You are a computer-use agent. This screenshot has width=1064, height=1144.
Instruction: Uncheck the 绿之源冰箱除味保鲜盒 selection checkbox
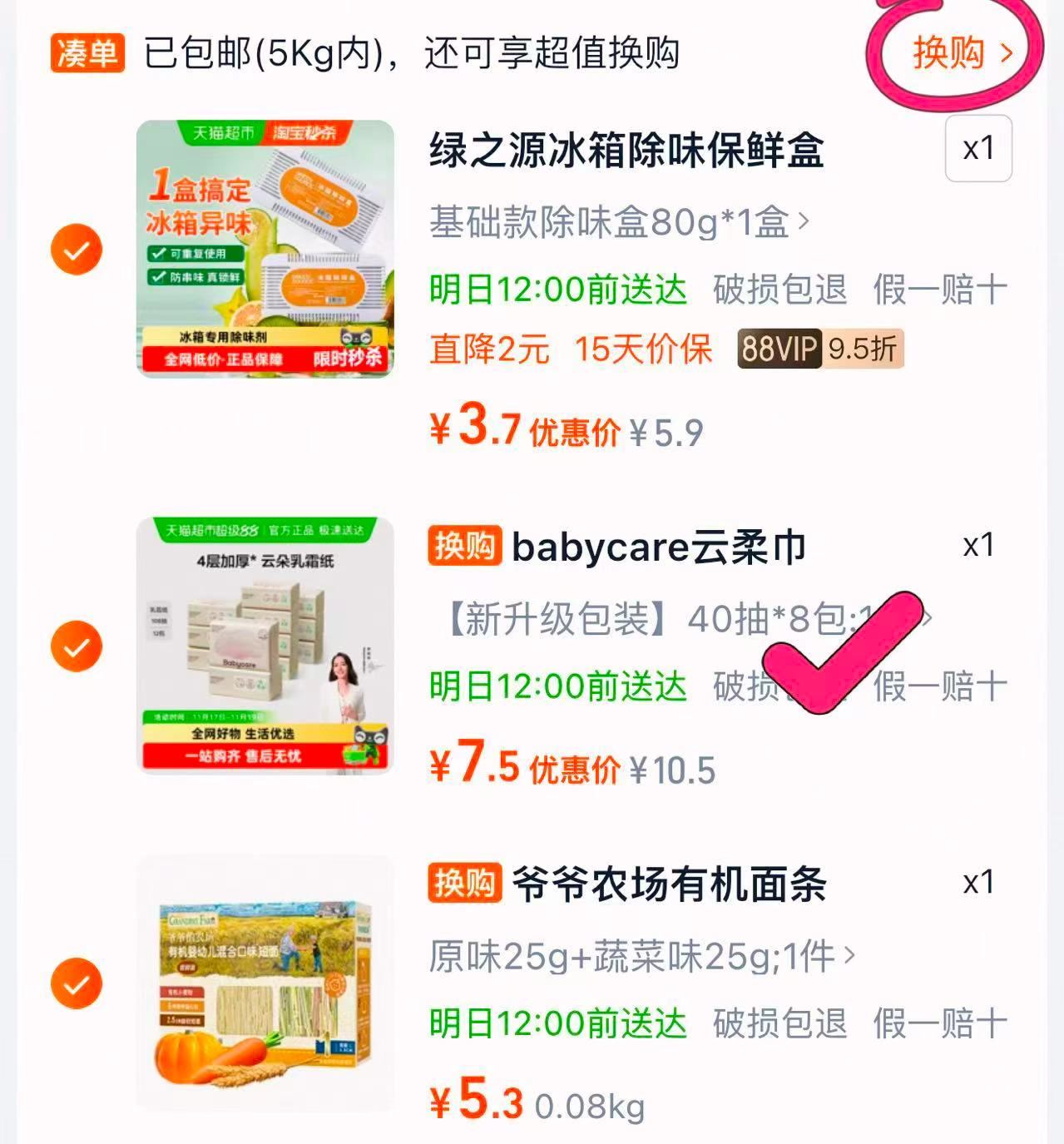76,248
